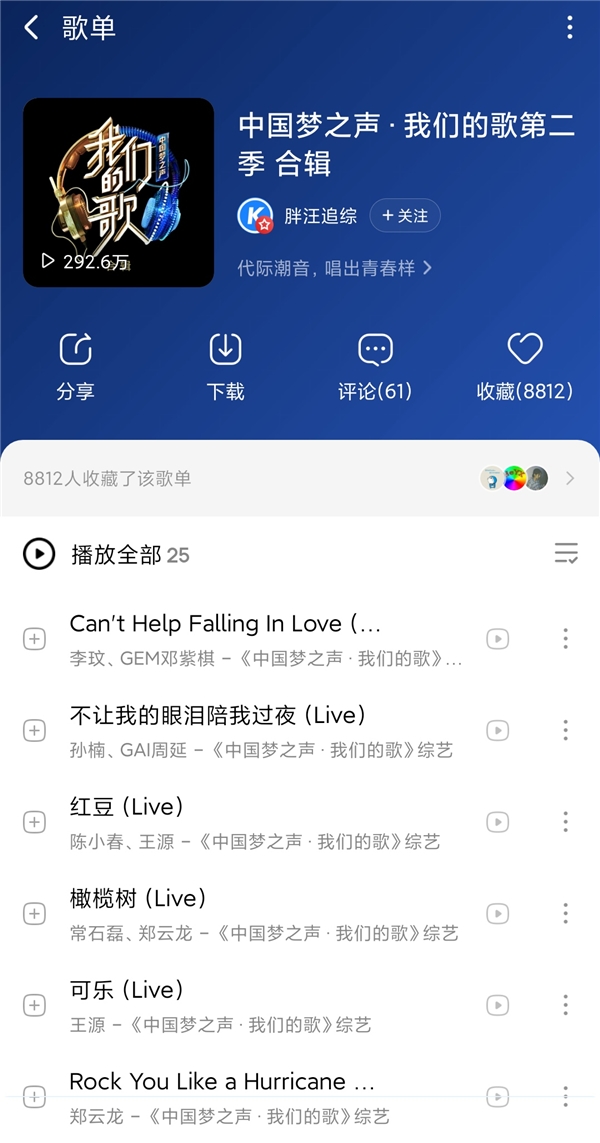The image size is (600, 1143).
Task: Open more options for 不让我的眼泪陪我过夜
Action: pyautogui.click(x=565, y=730)
